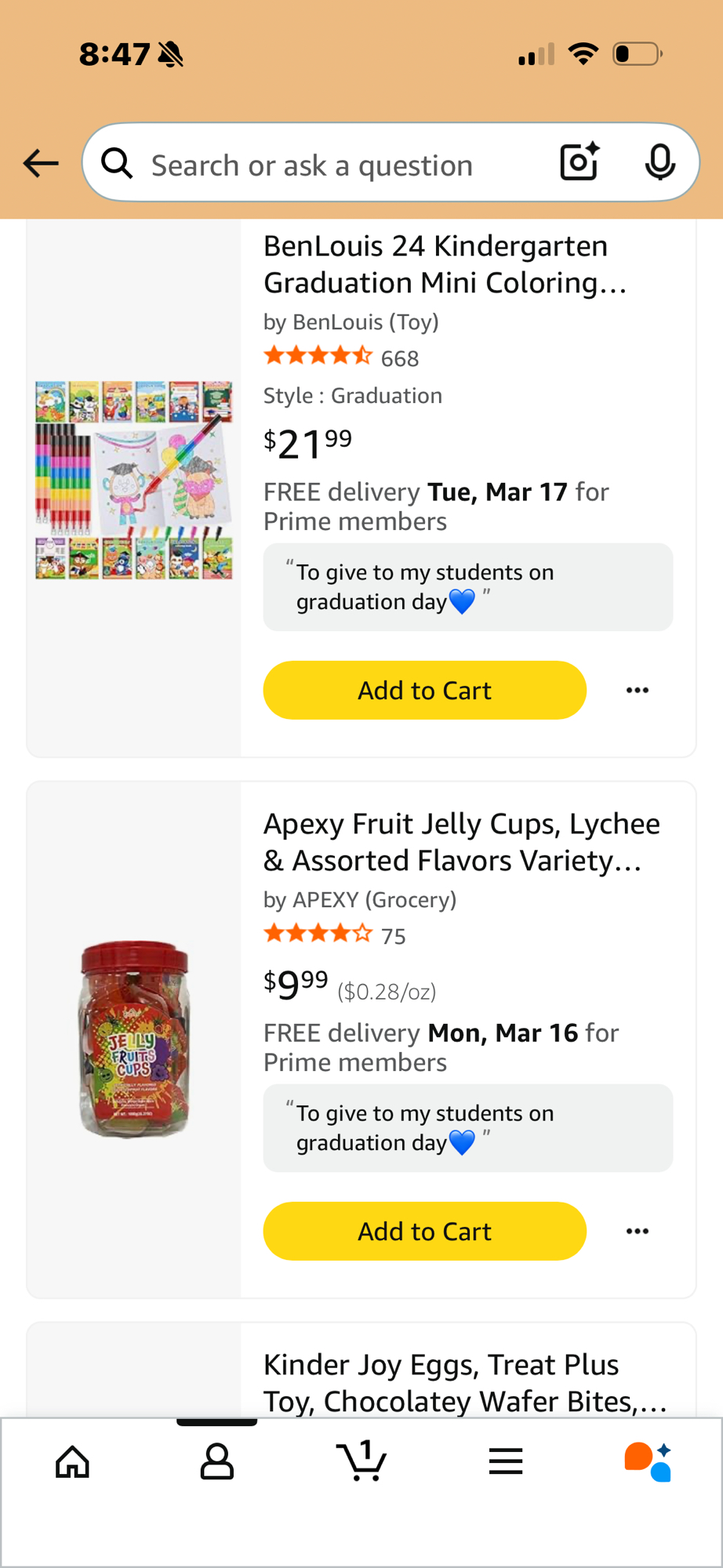Launch the AI shopping assistant tab
Image resolution: width=723 pixels, height=1568 pixels.
click(x=648, y=1462)
